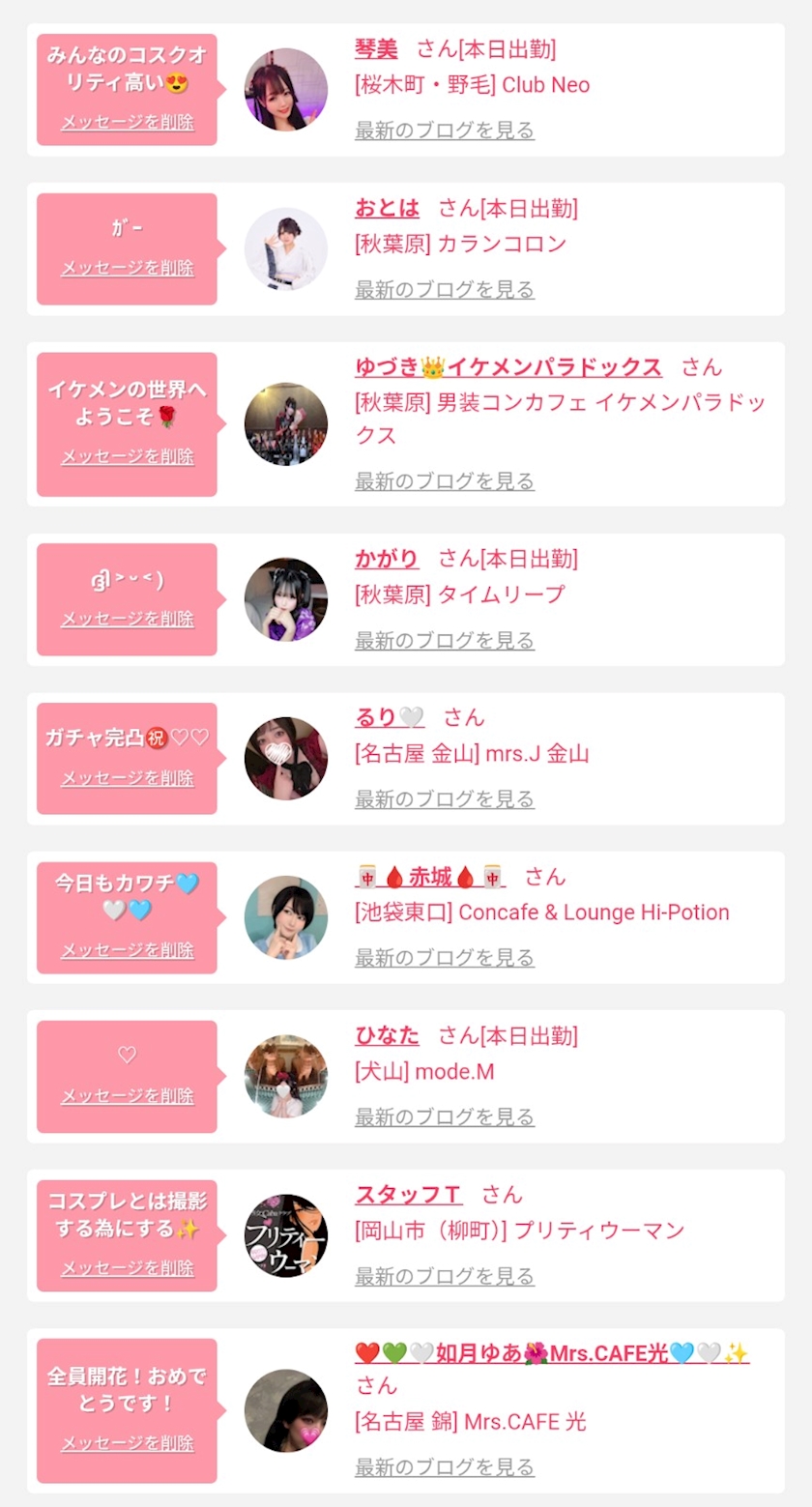This screenshot has height=1507, width=812.
Task: Delete the 今日もカワチ message
Action: pos(128,950)
